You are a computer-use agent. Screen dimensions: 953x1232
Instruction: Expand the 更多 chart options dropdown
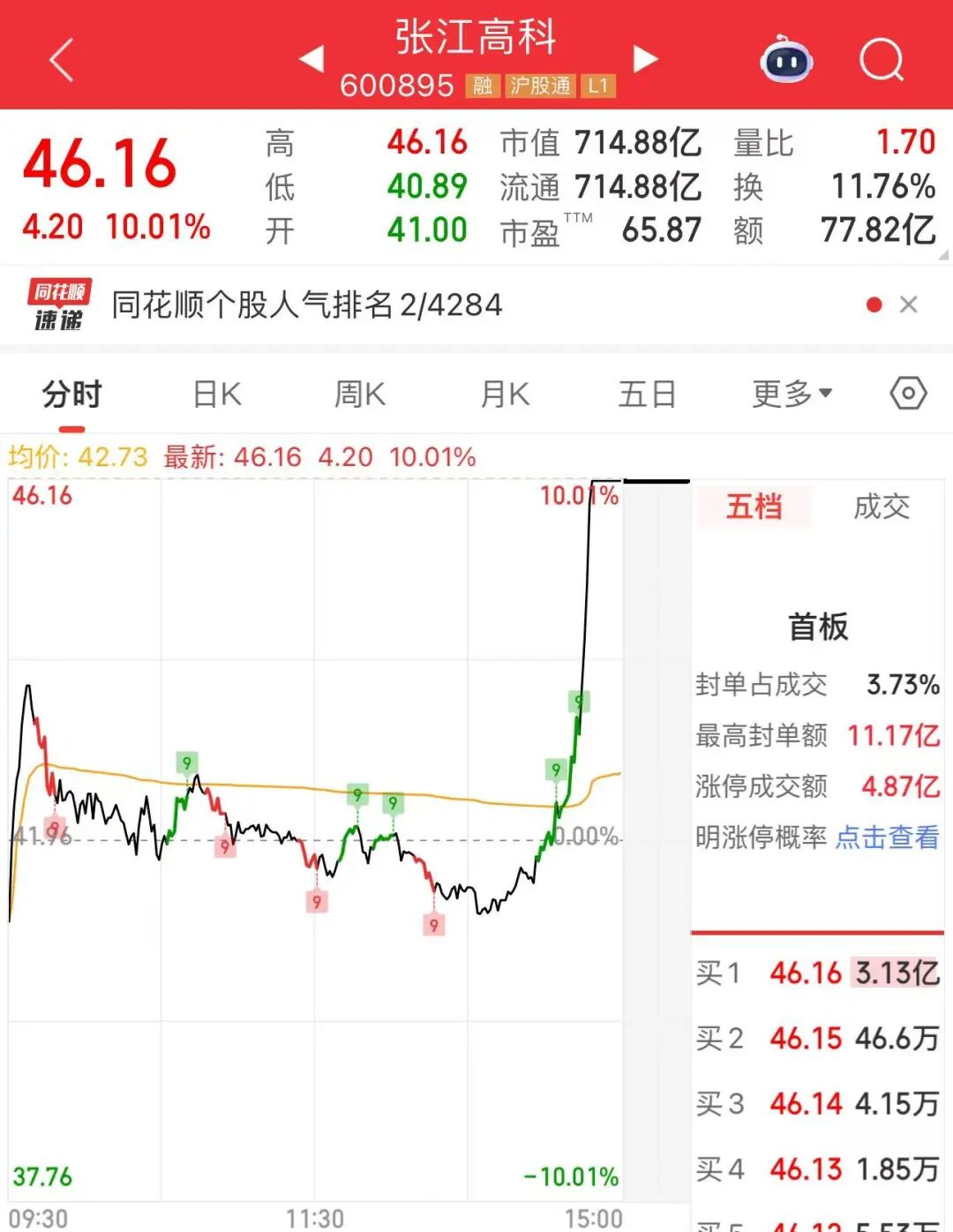[x=792, y=394]
